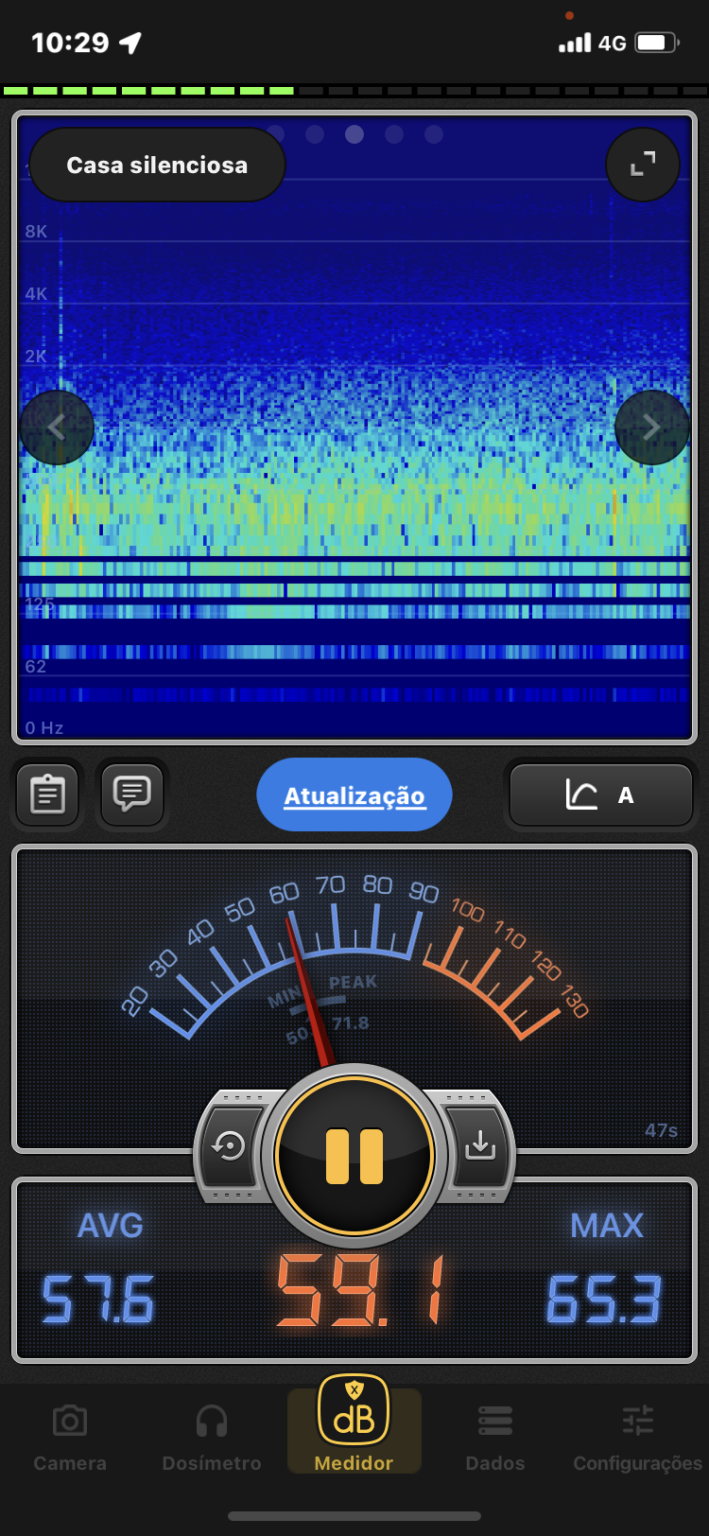This screenshot has width=709, height=1536.
Task: Open the clipboard notes icon
Action: tap(48, 795)
